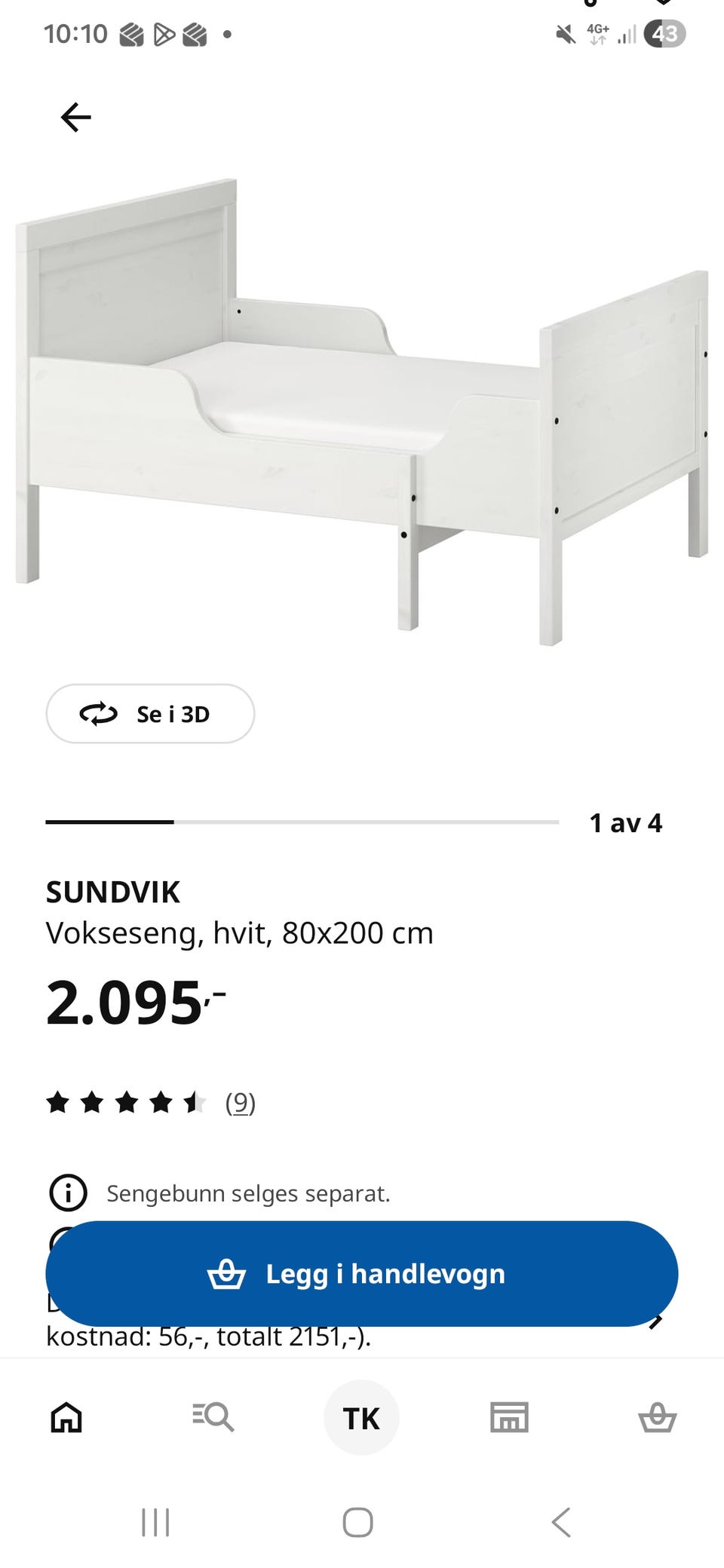Go back using the arrow at top
Image resolution: width=724 pixels, height=1568 pixels.
click(x=75, y=117)
